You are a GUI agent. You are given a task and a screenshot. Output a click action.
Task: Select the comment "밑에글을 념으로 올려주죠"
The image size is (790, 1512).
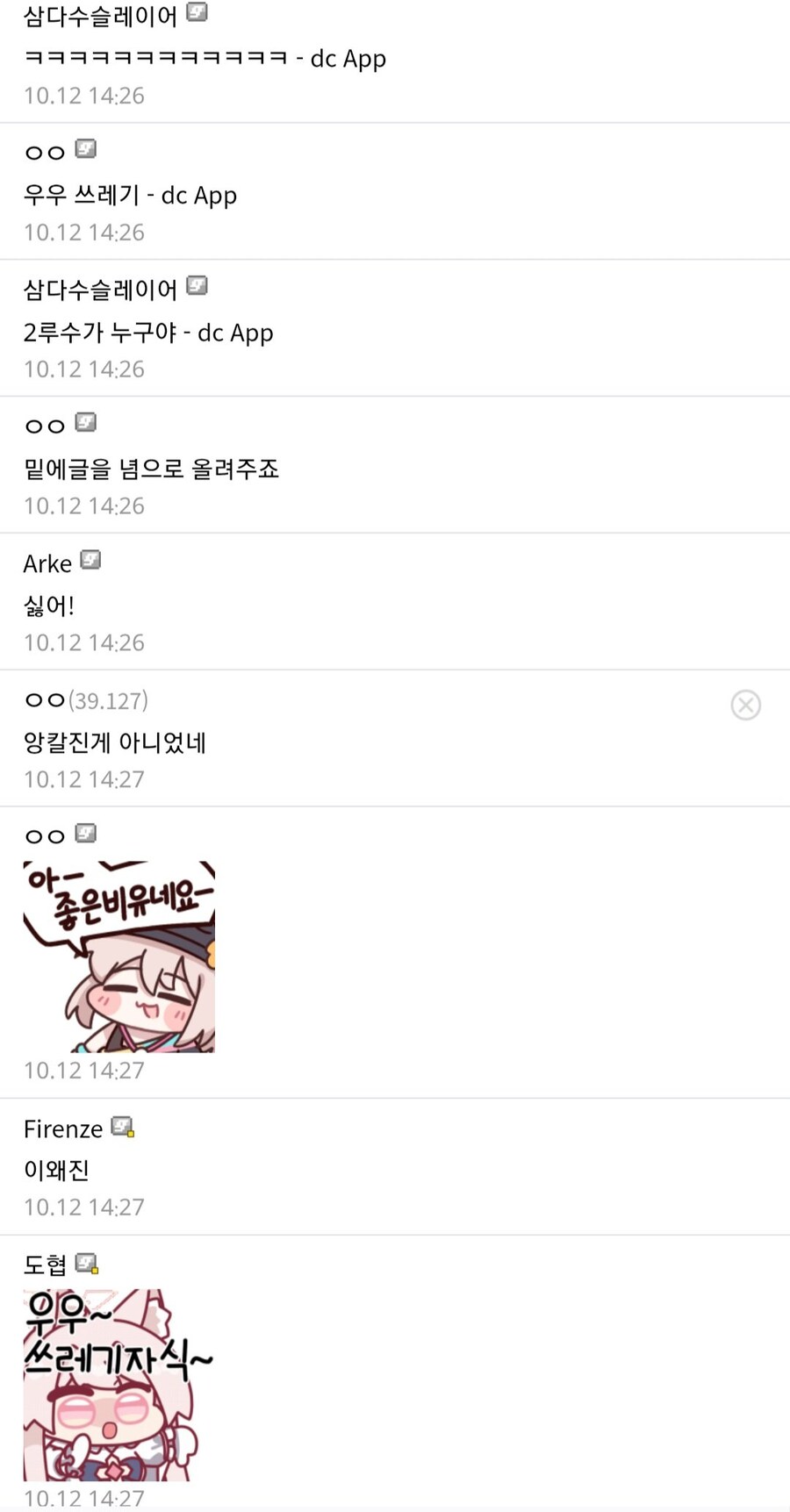tap(151, 469)
